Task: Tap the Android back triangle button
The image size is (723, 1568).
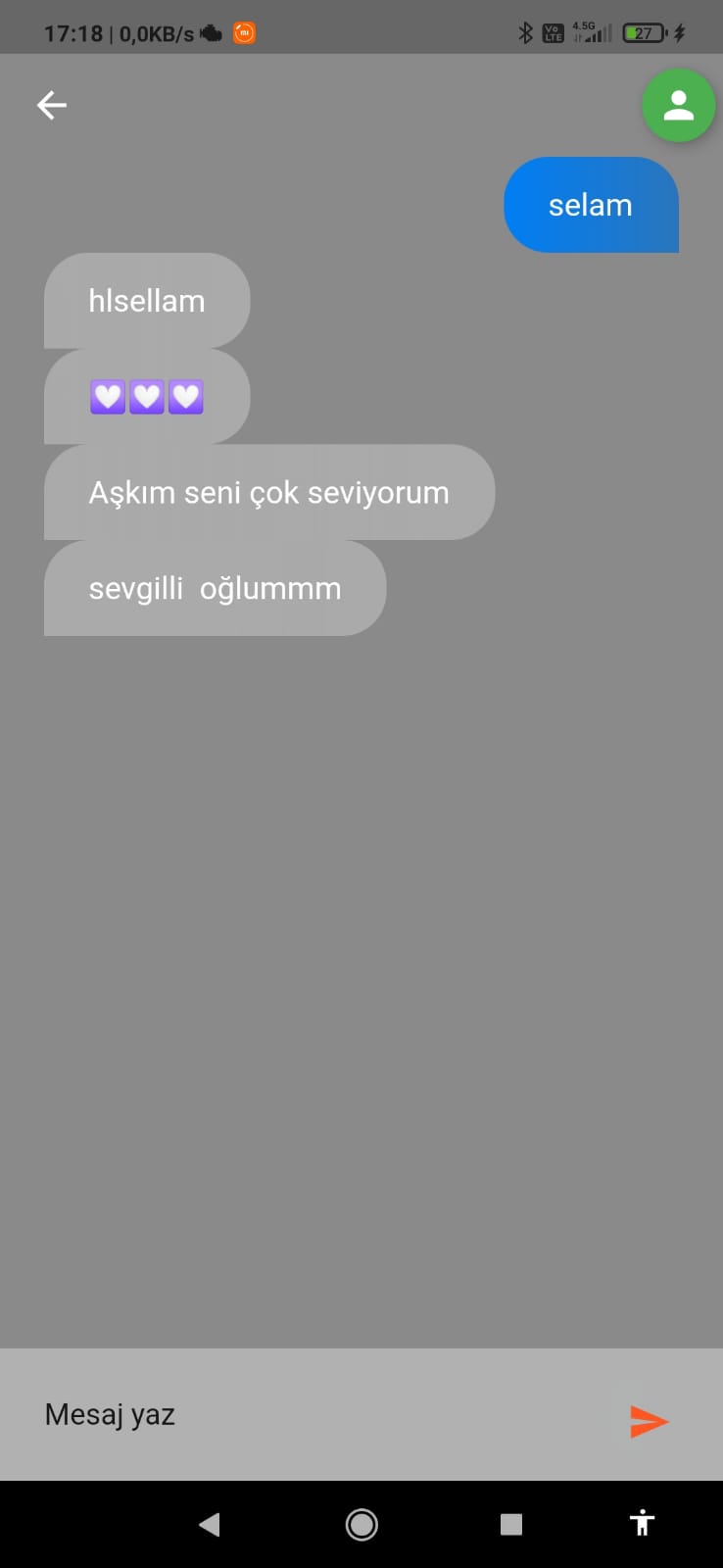Action: [209, 1524]
